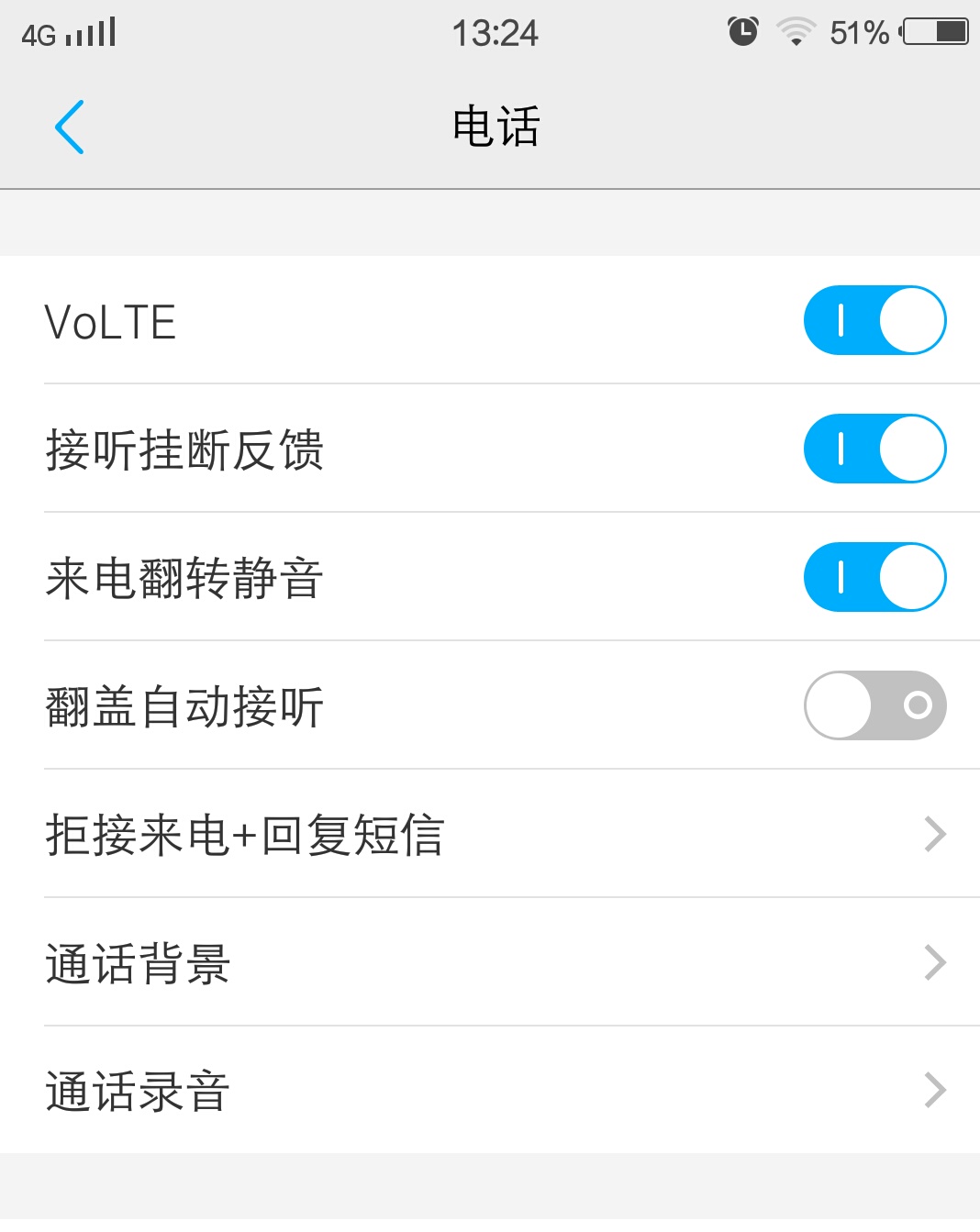Click the alarm clock status icon
The width and height of the screenshot is (980, 1232).
click(x=741, y=30)
